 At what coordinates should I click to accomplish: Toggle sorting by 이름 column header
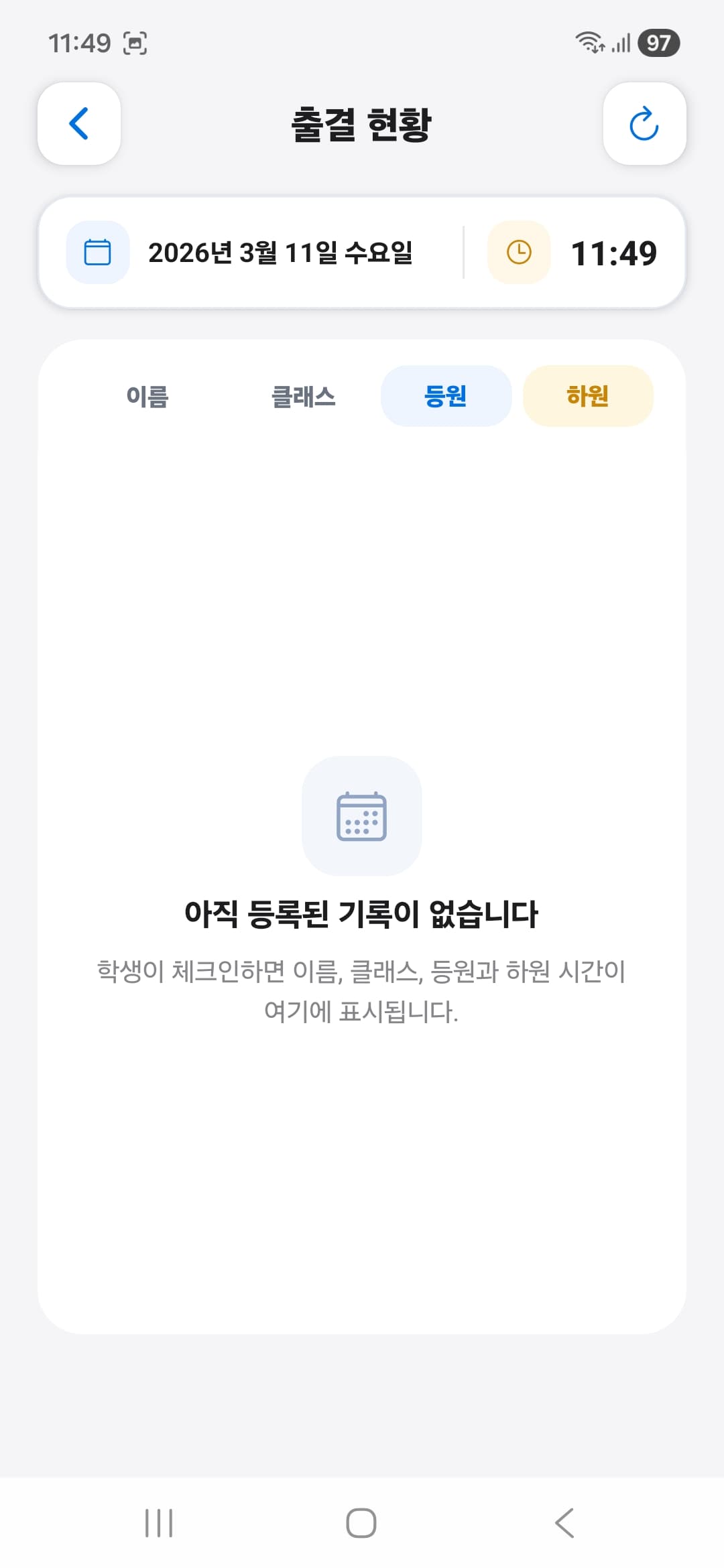(x=147, y=396)
